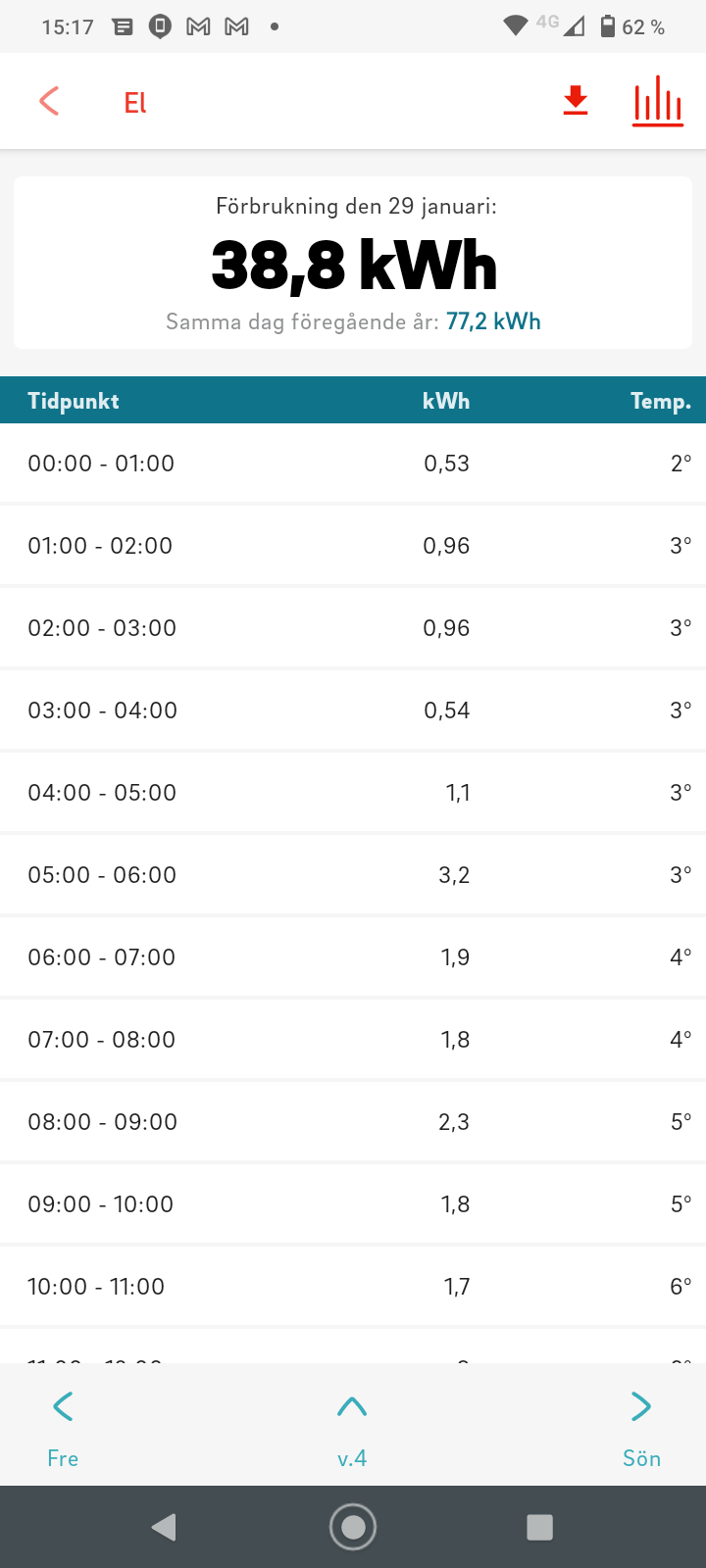Tap the system home button

coord(353,1527)
